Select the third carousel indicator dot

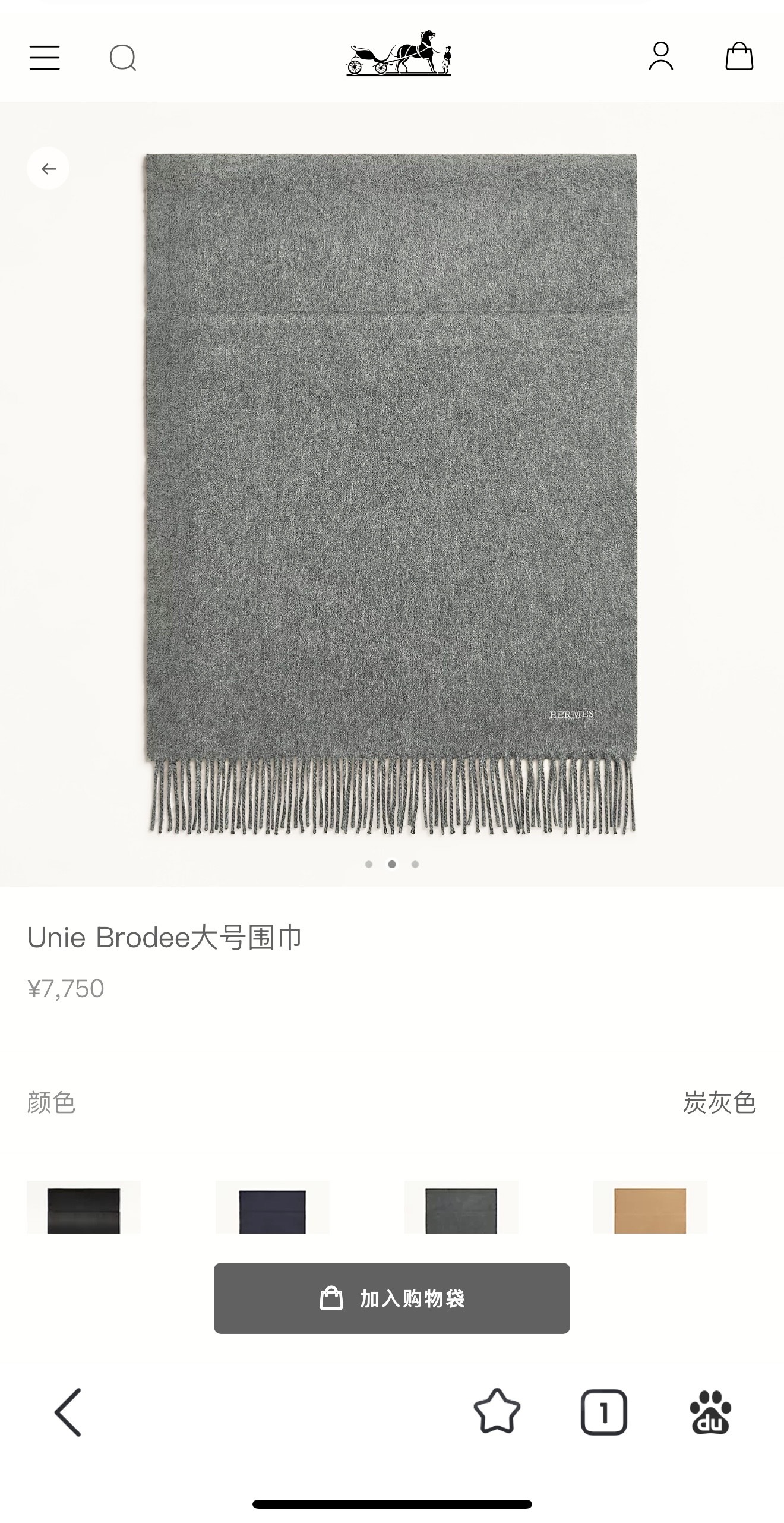click(416, 865)
